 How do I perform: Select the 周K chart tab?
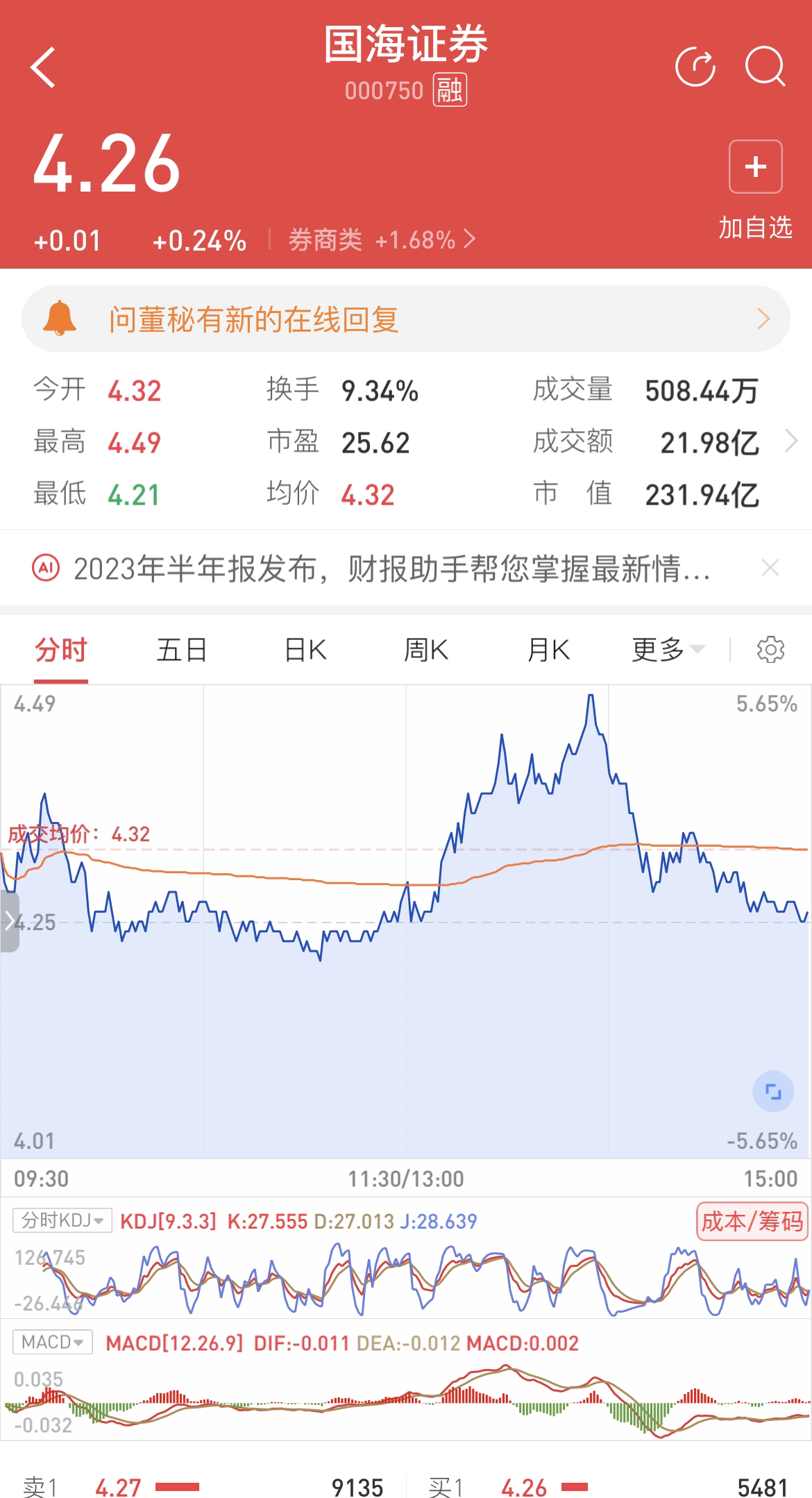426,650
